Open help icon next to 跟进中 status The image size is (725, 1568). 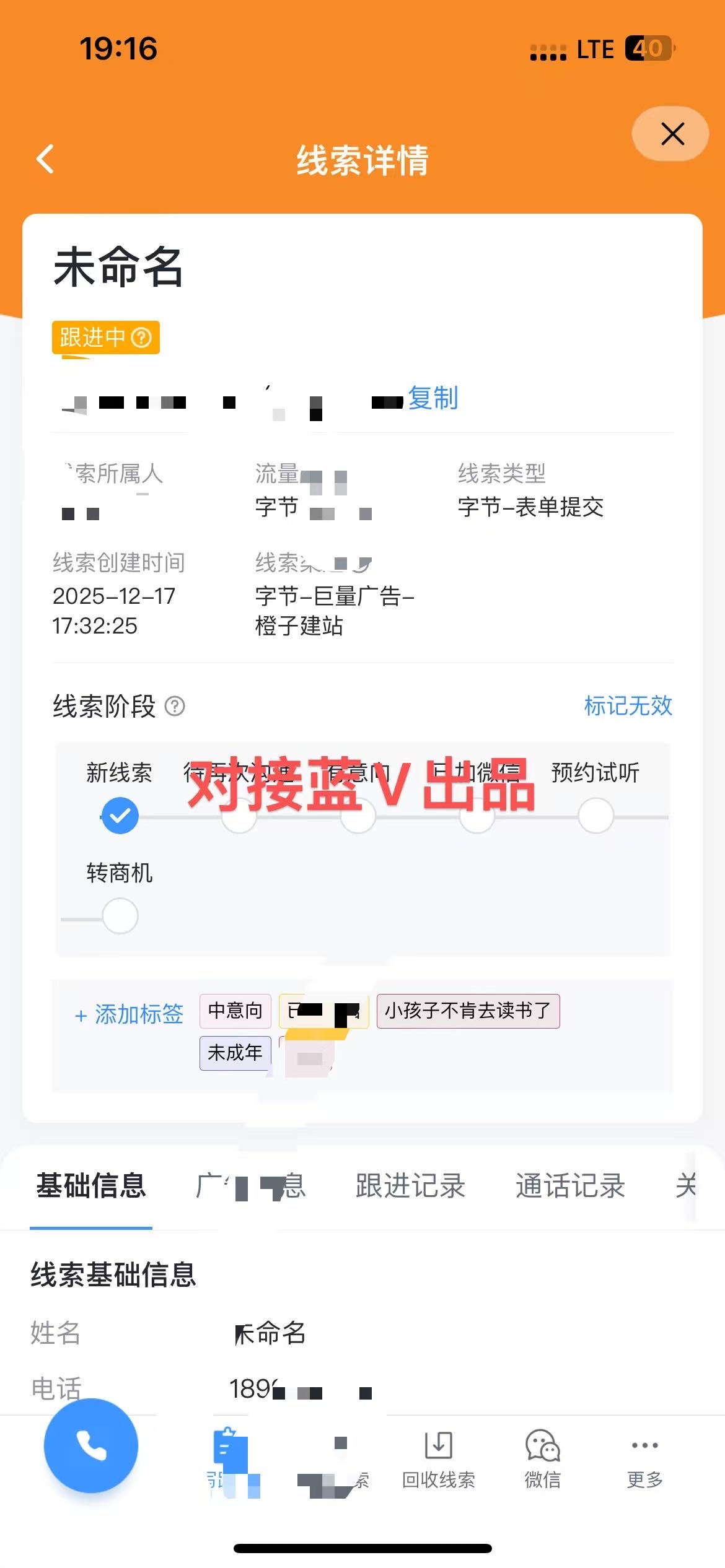(x=142, y=338)
